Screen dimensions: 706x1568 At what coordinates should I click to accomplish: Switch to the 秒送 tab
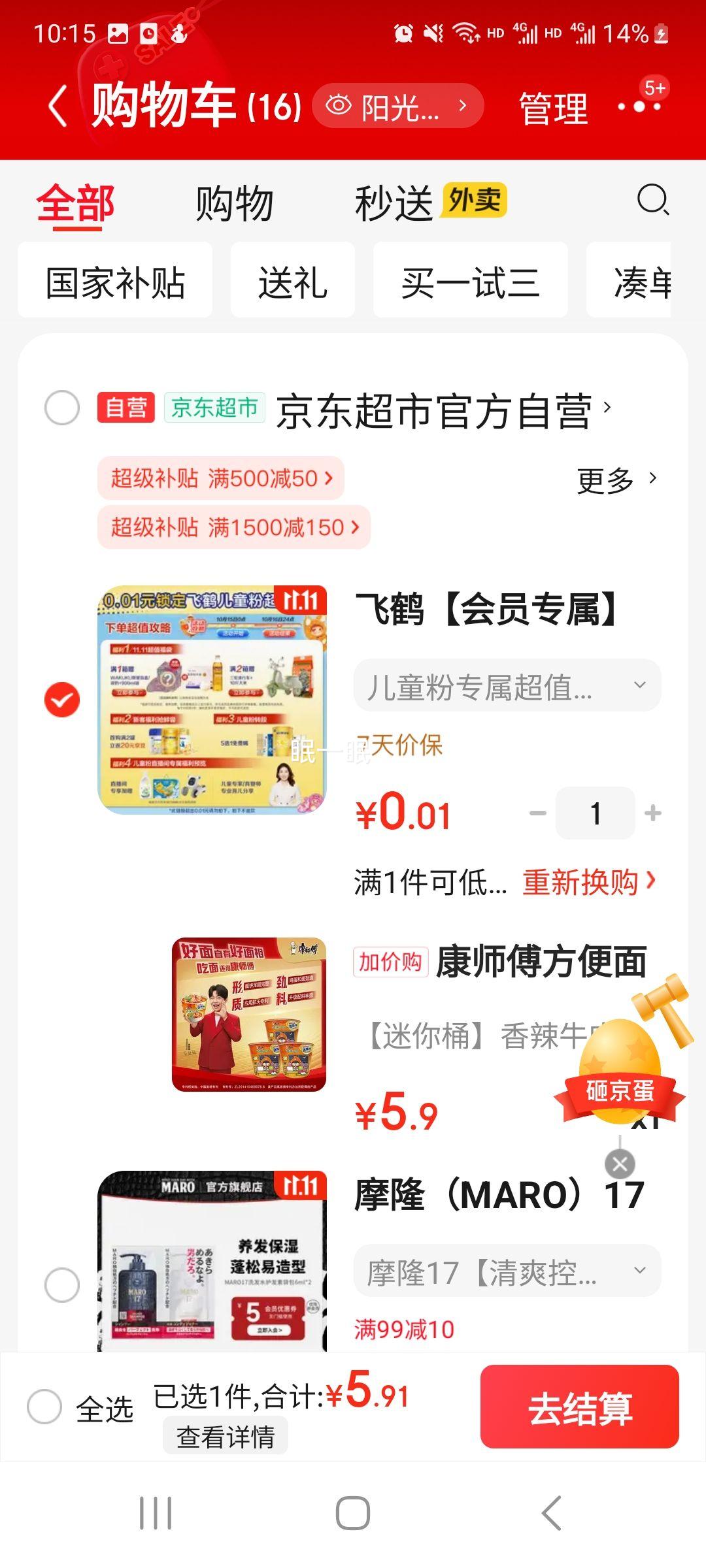[x=394, y=203]
